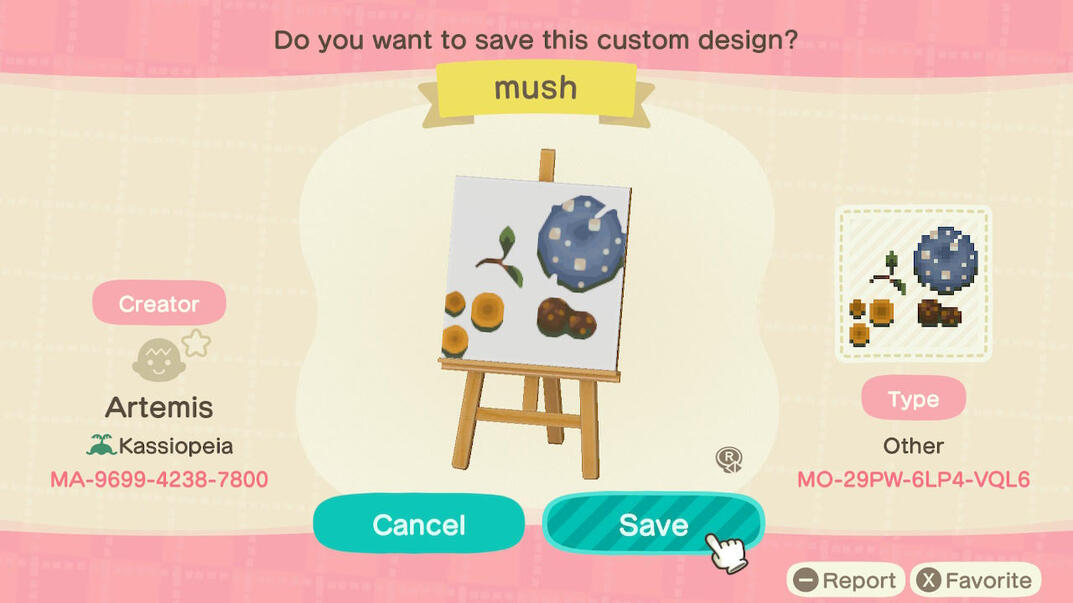1073x603 pixels.
Task: Report this custom design
Action: pyautogui.click(x=845, y=581)
